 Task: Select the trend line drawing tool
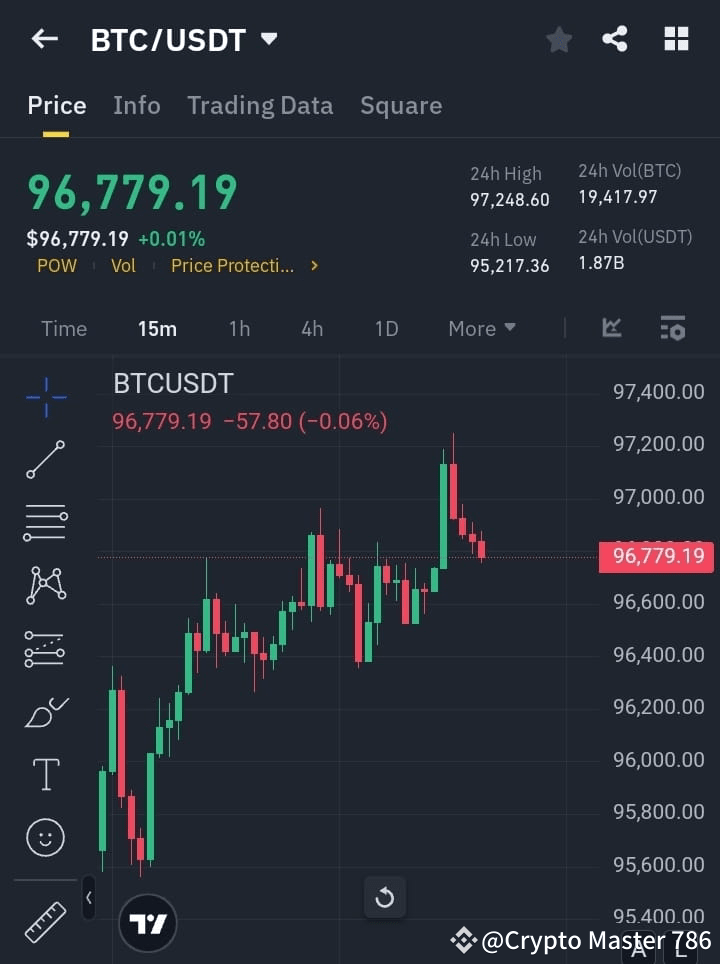(44, 460)
